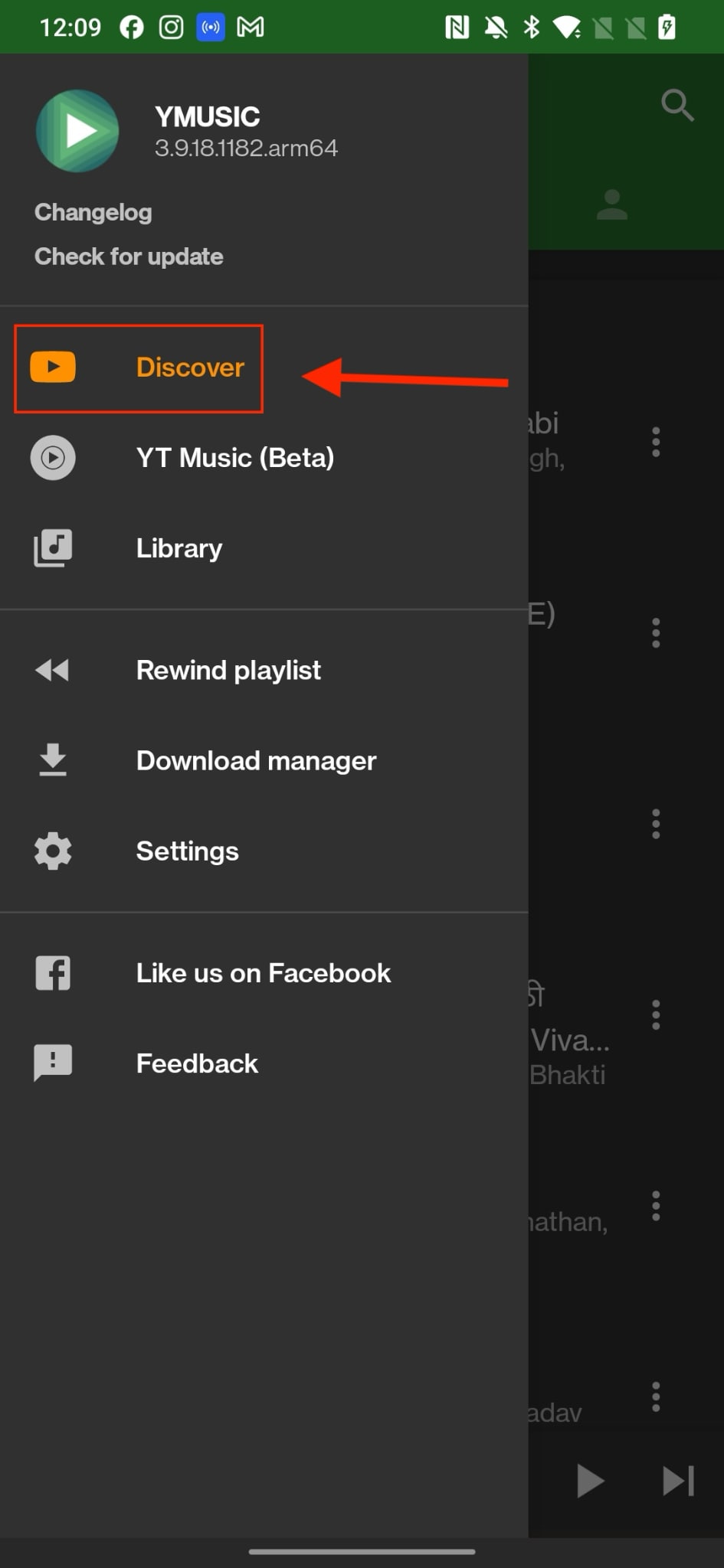Open the search magnifier at top right
Image resolution: width=724 pixels, height=1568 pixels.
[x=677, y=106]
